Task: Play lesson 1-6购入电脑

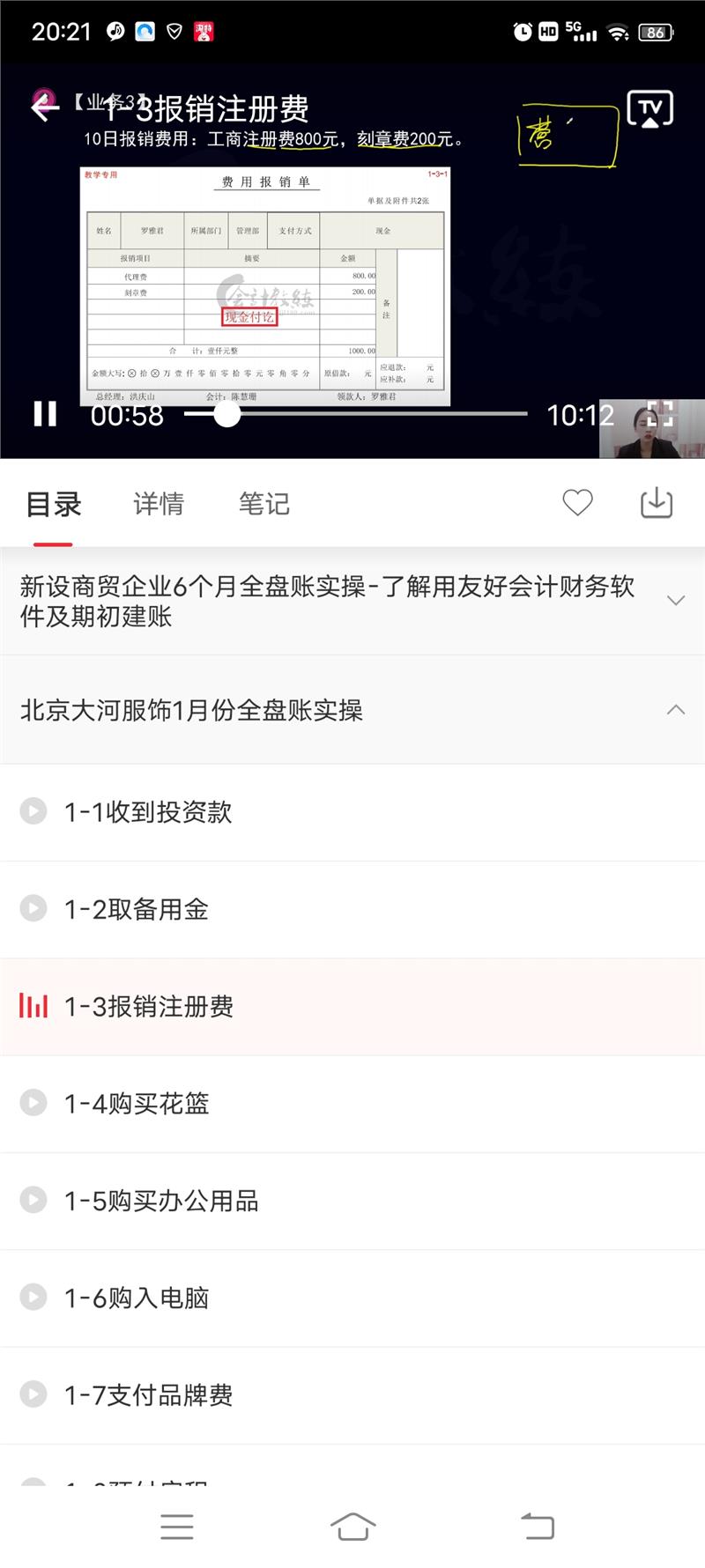Action: pyautogui.click(x=137, y=1297)
